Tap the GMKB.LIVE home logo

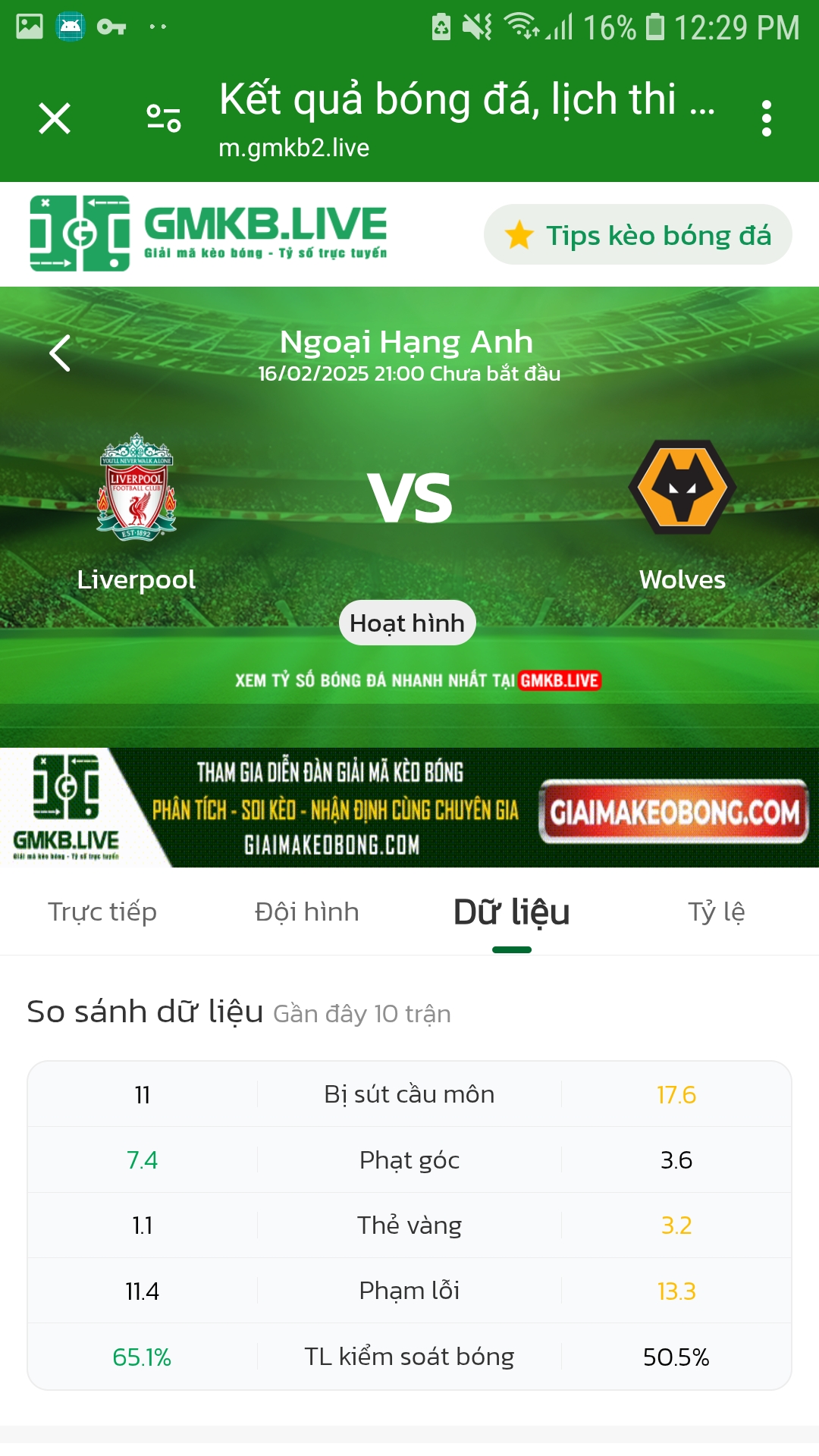coord(209,234)
